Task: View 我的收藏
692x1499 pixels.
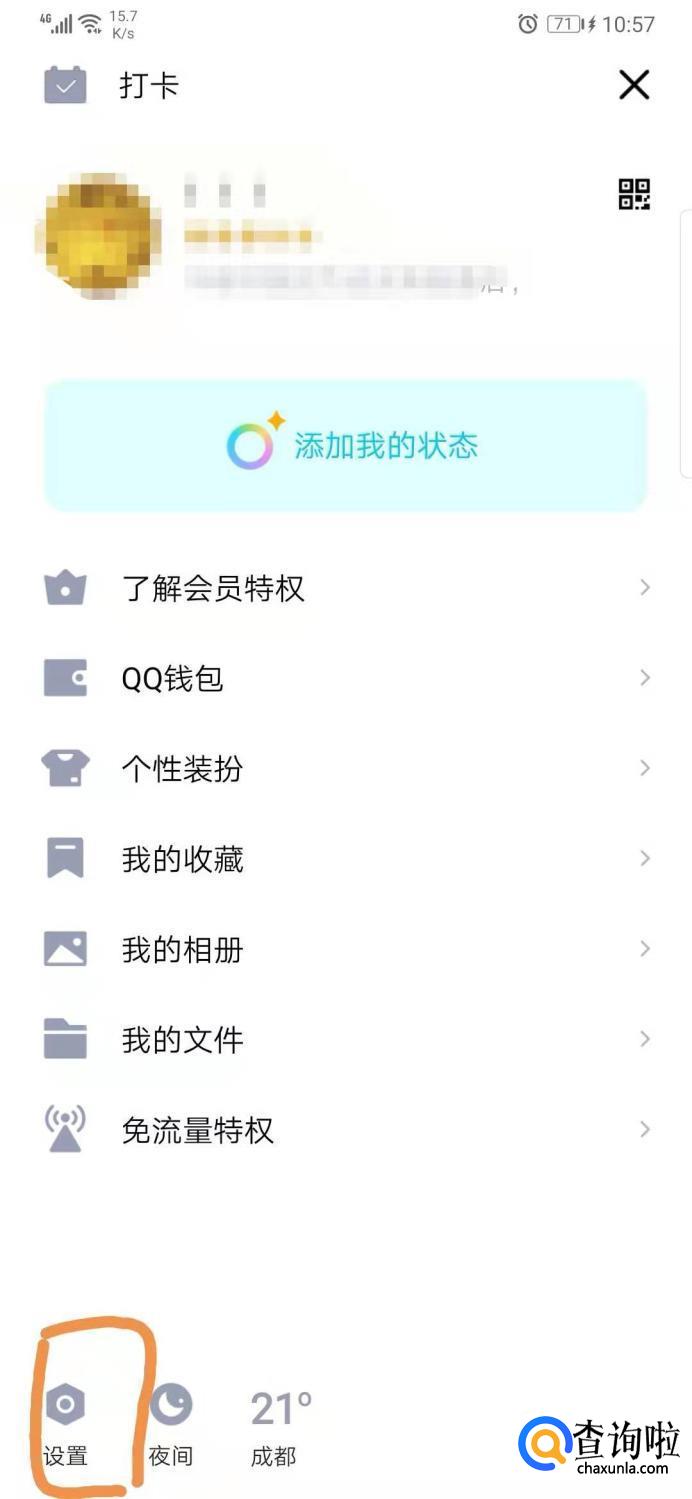Action: click(x=346, y=859)
